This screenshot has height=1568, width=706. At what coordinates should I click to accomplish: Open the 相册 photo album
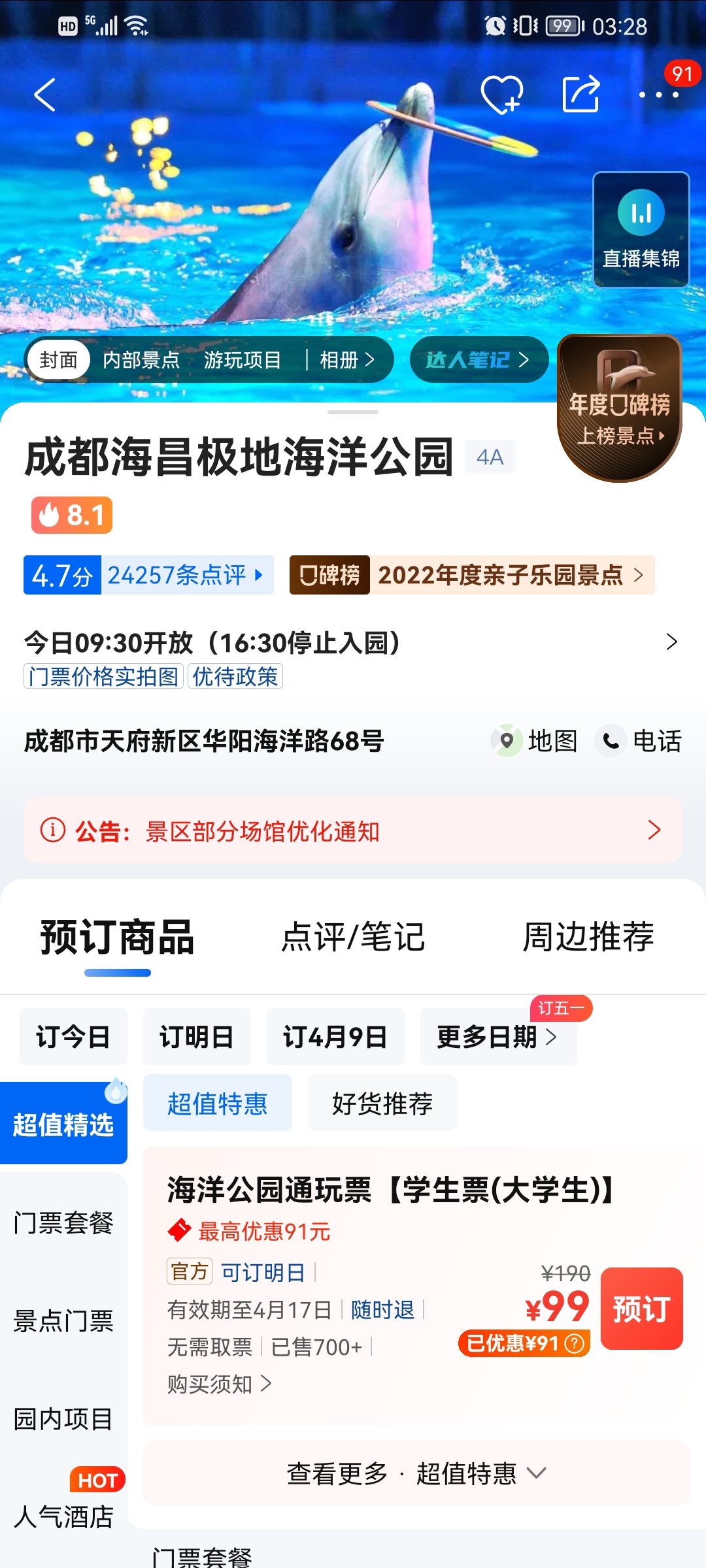coord(346,360)
